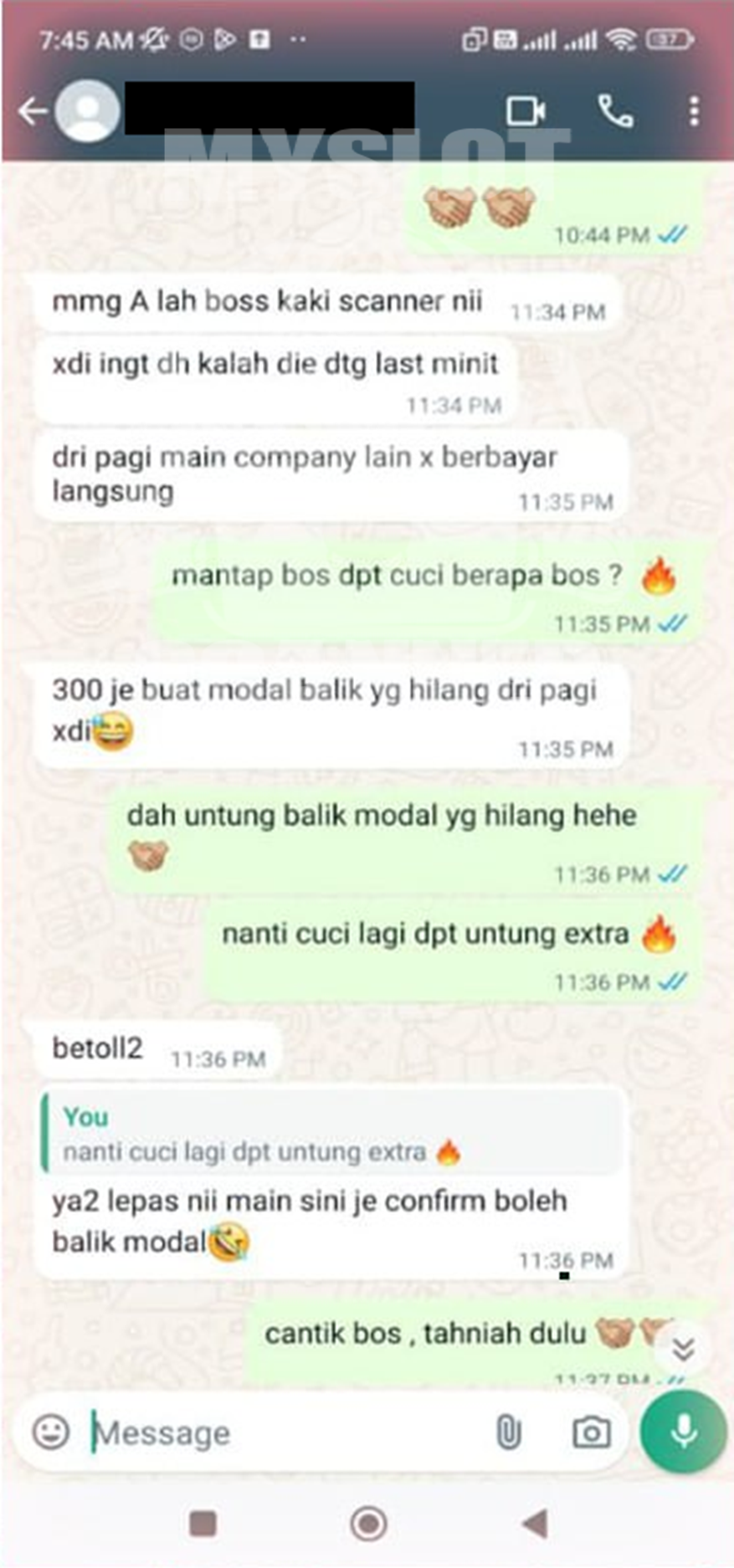
Task: Focus the Message text field
Action: pyautogui.click(x=285, y=1433)
